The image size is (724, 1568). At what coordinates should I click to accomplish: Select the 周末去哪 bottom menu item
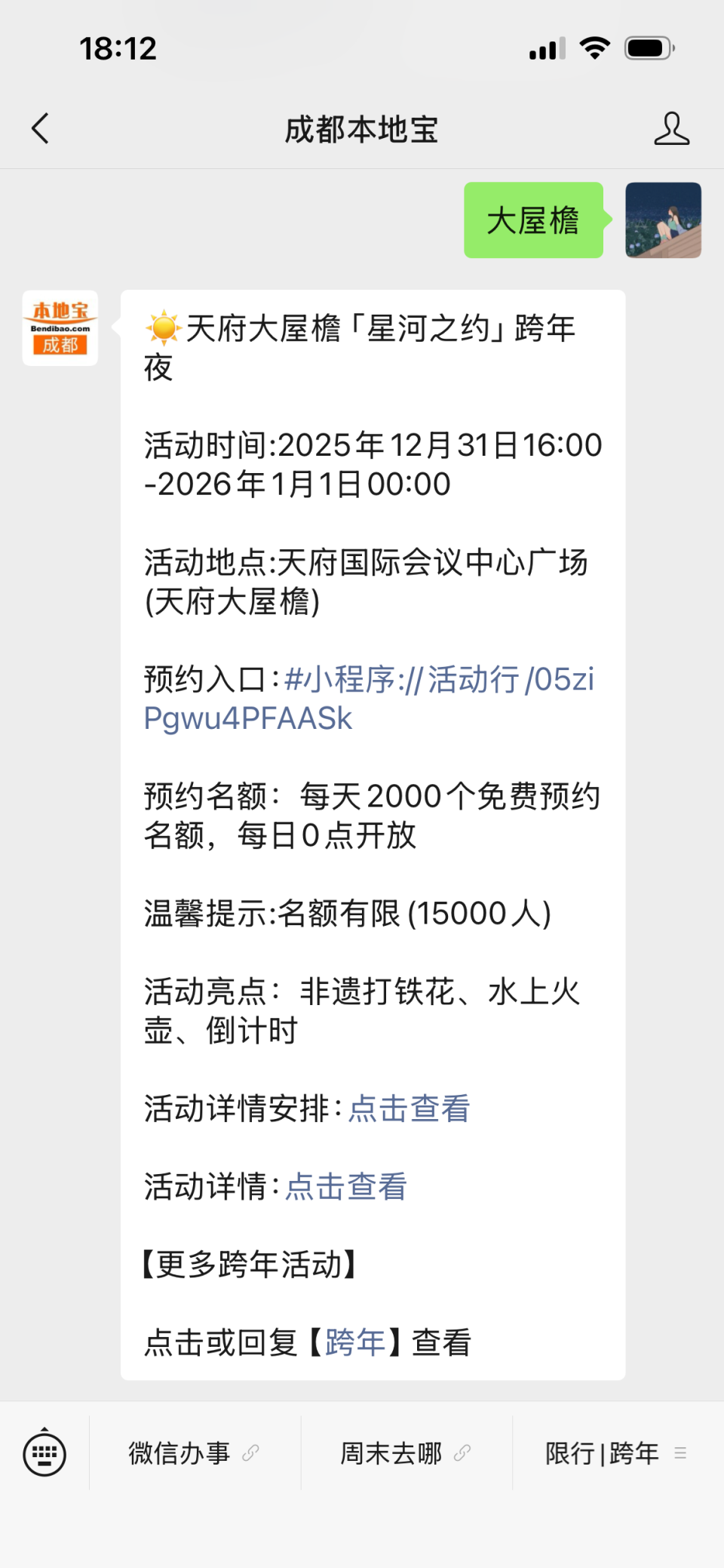click(390, 1453)
